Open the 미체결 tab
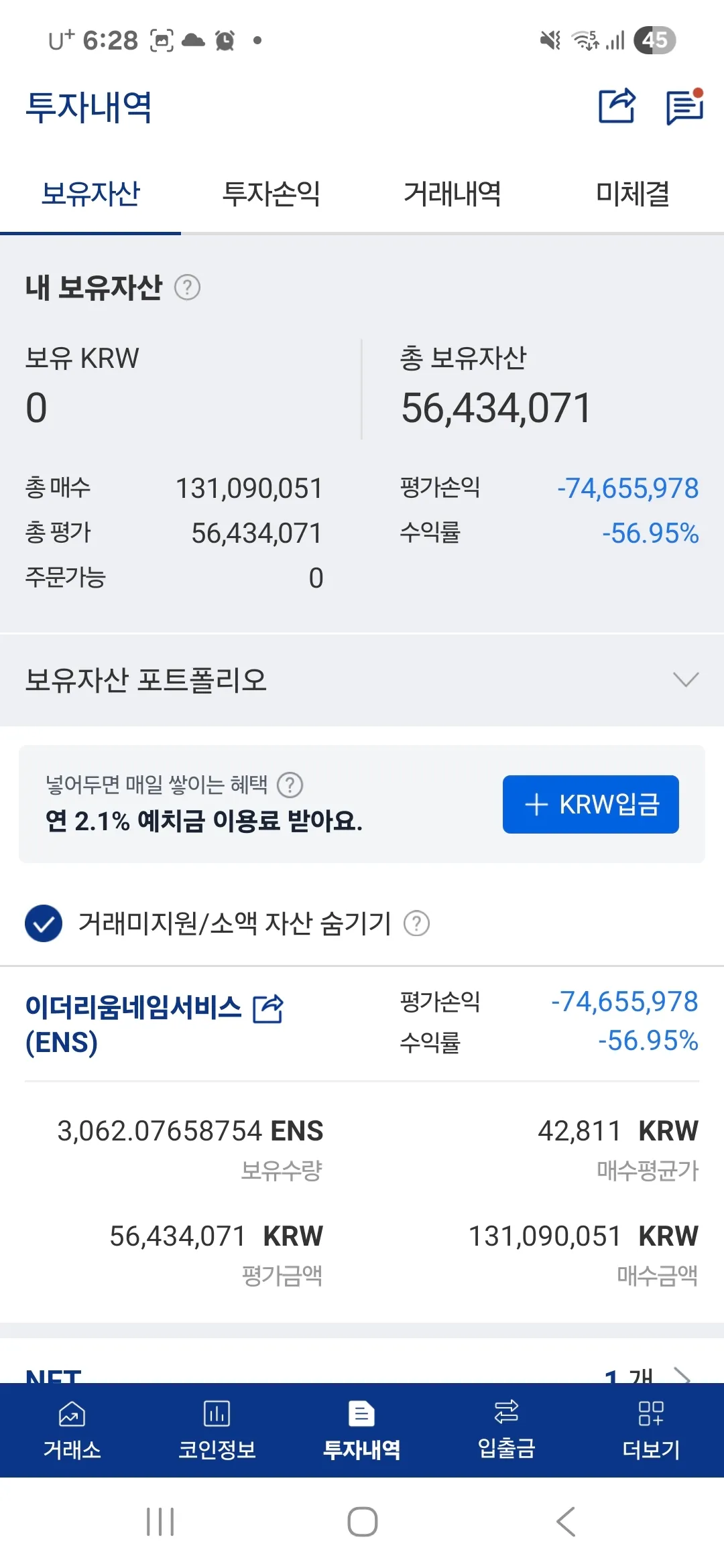The height and width of the screenshot is (1568, 724). (633, 194)
